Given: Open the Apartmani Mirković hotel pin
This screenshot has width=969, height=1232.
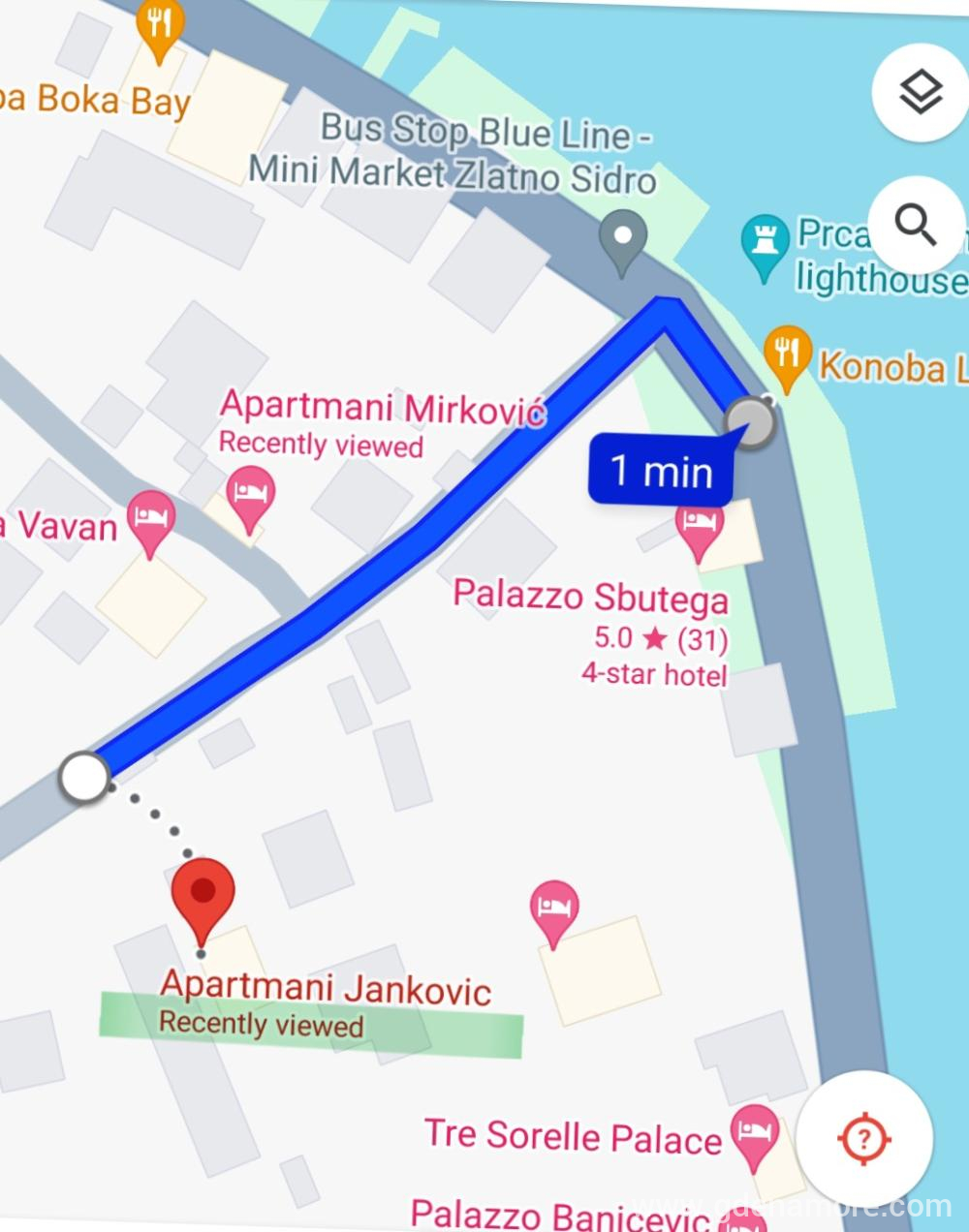Looking at the screenshot, I should click(x=251, y=496).
